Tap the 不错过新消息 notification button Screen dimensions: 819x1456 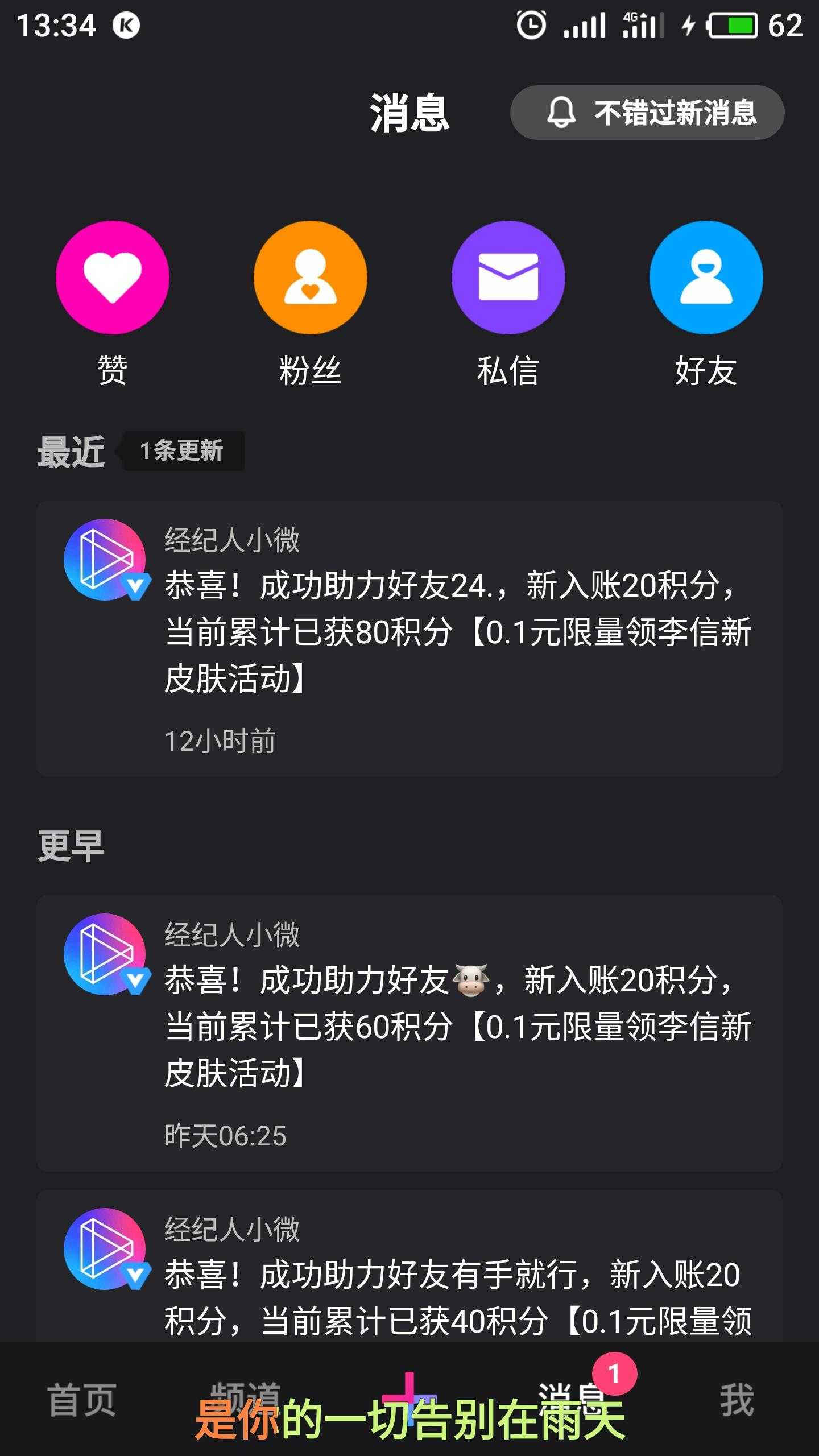647,113
